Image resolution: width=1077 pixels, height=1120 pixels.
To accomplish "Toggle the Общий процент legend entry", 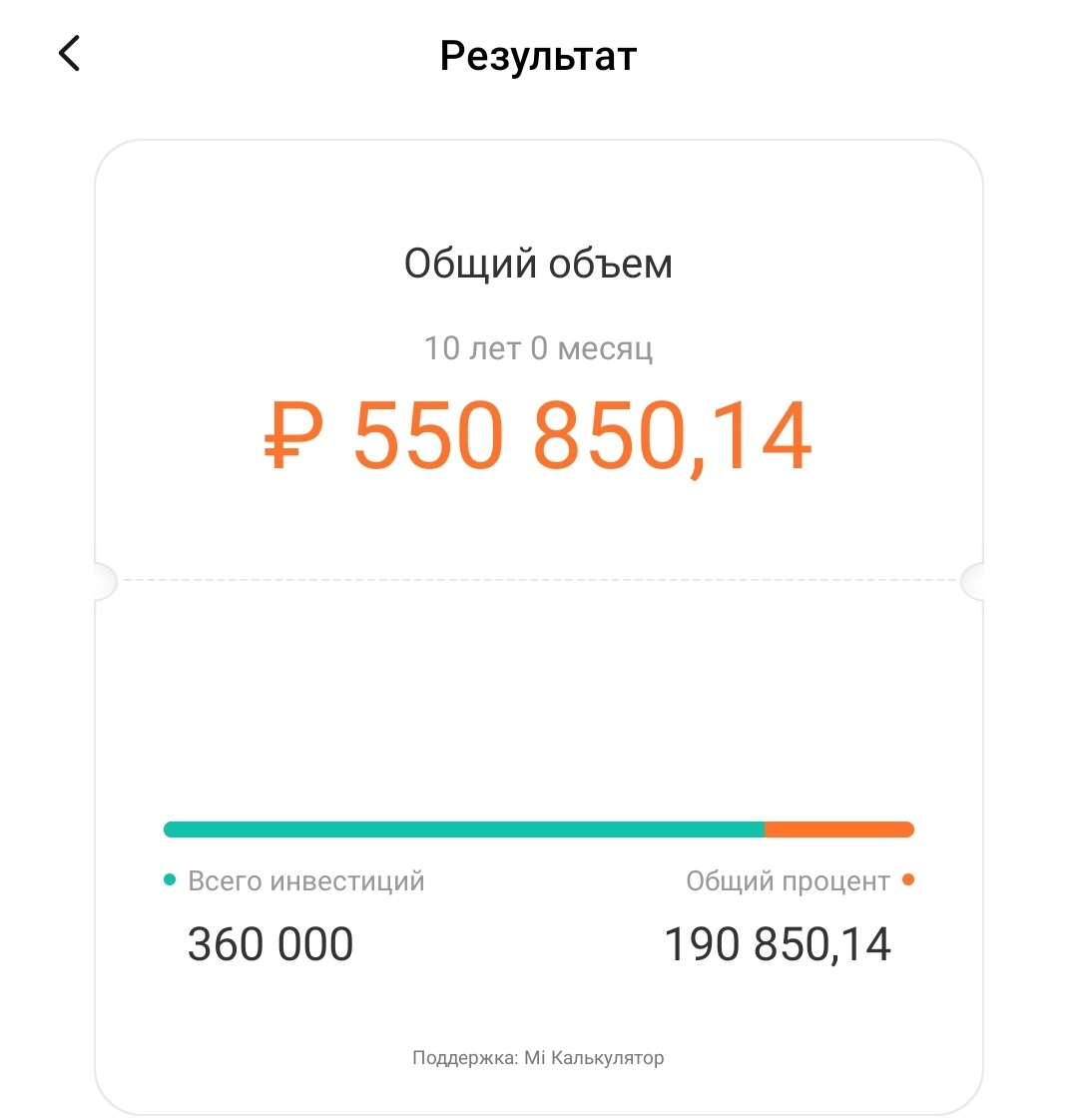I will pyautogui.click(x=788, y=880).
